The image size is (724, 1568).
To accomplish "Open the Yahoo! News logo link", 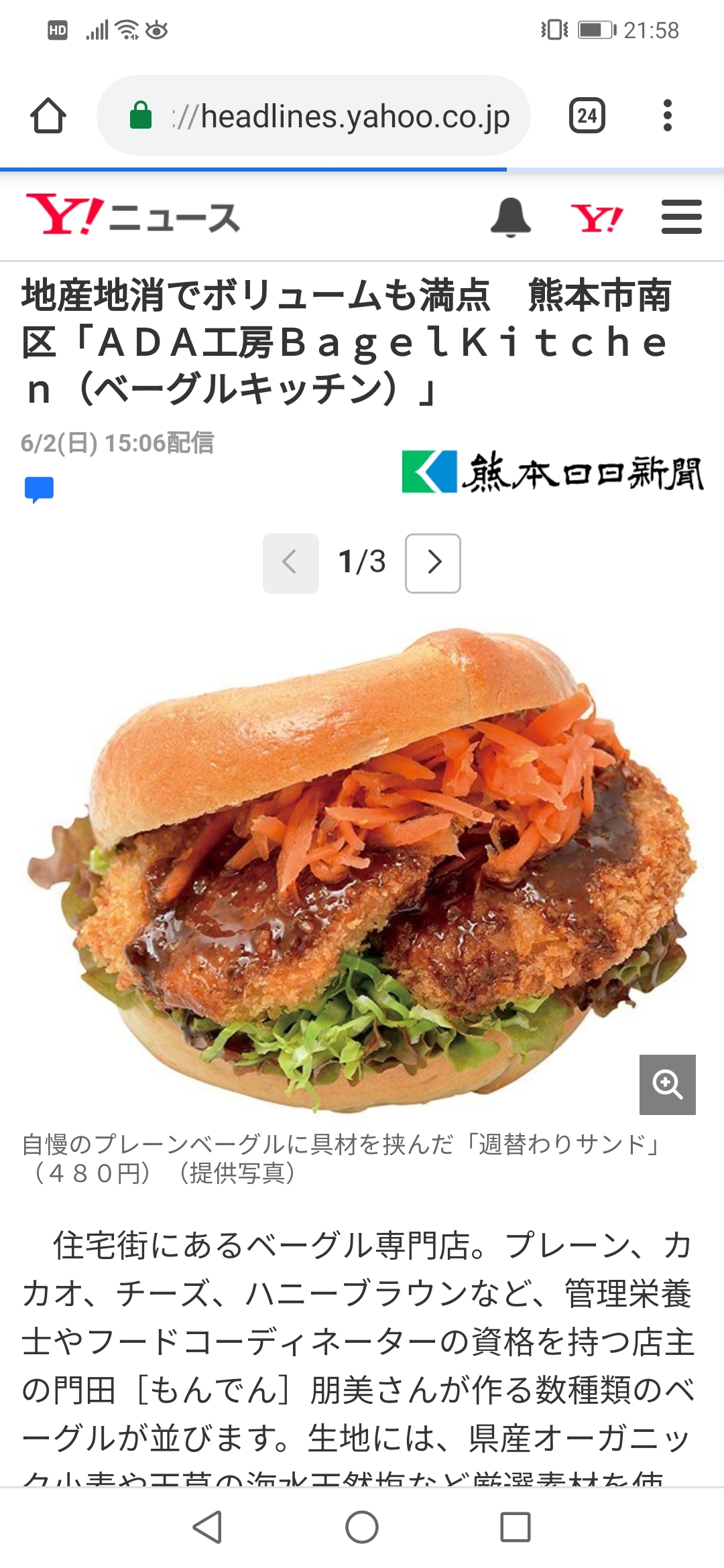I will click(133, 216).
